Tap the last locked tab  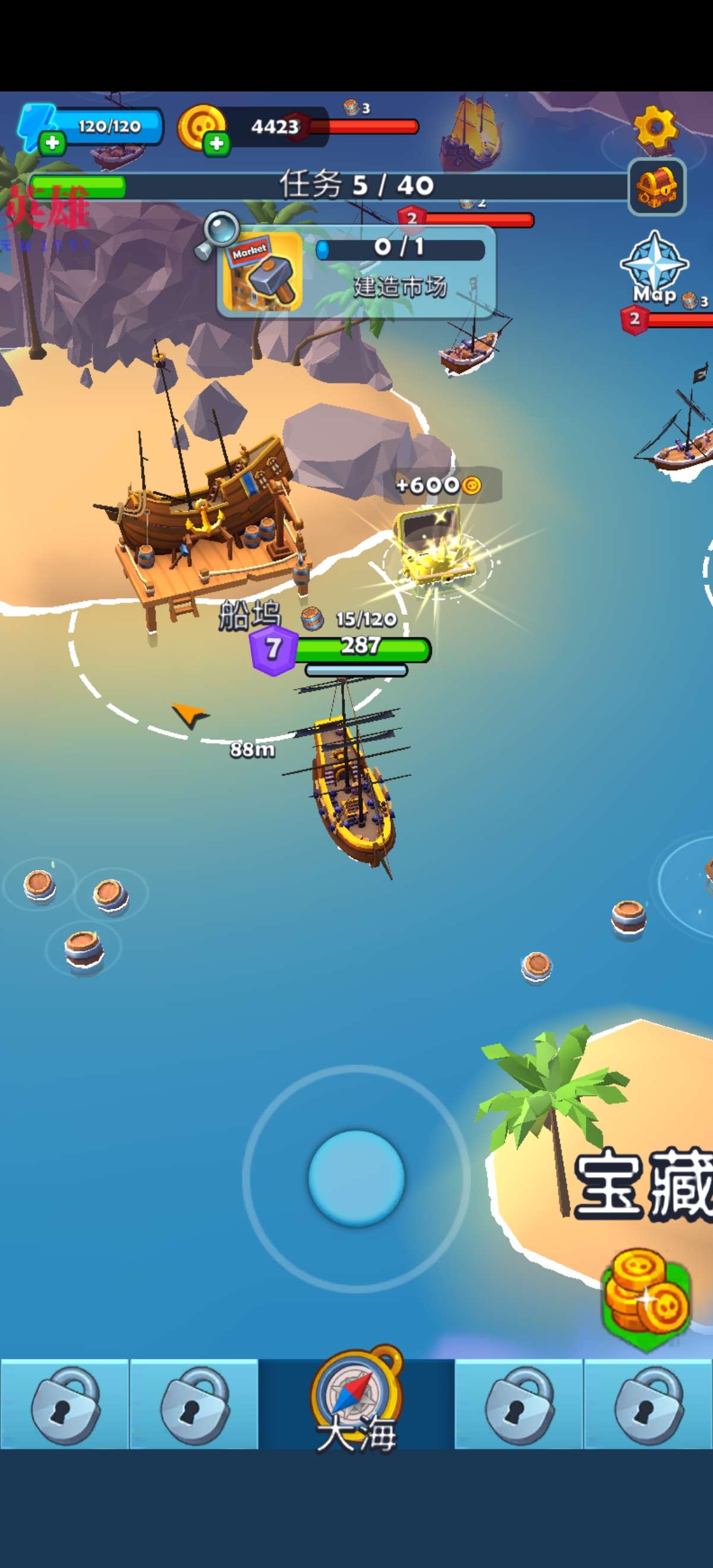(648, 1403)
